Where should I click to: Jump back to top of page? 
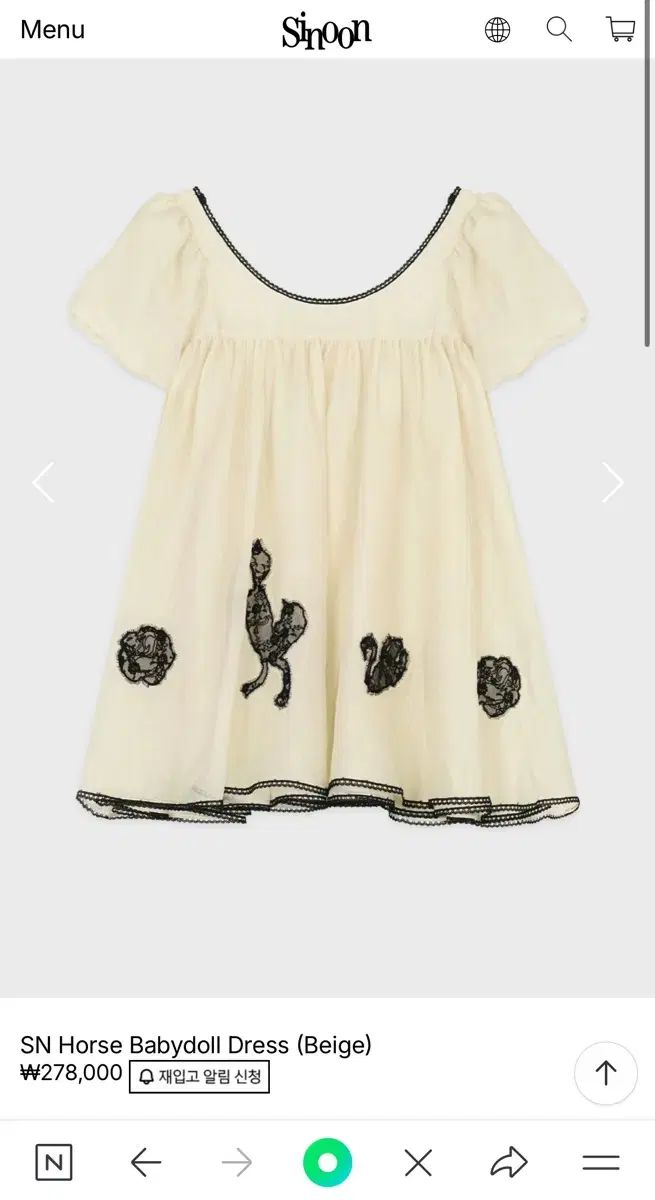tap(605, 1073)
